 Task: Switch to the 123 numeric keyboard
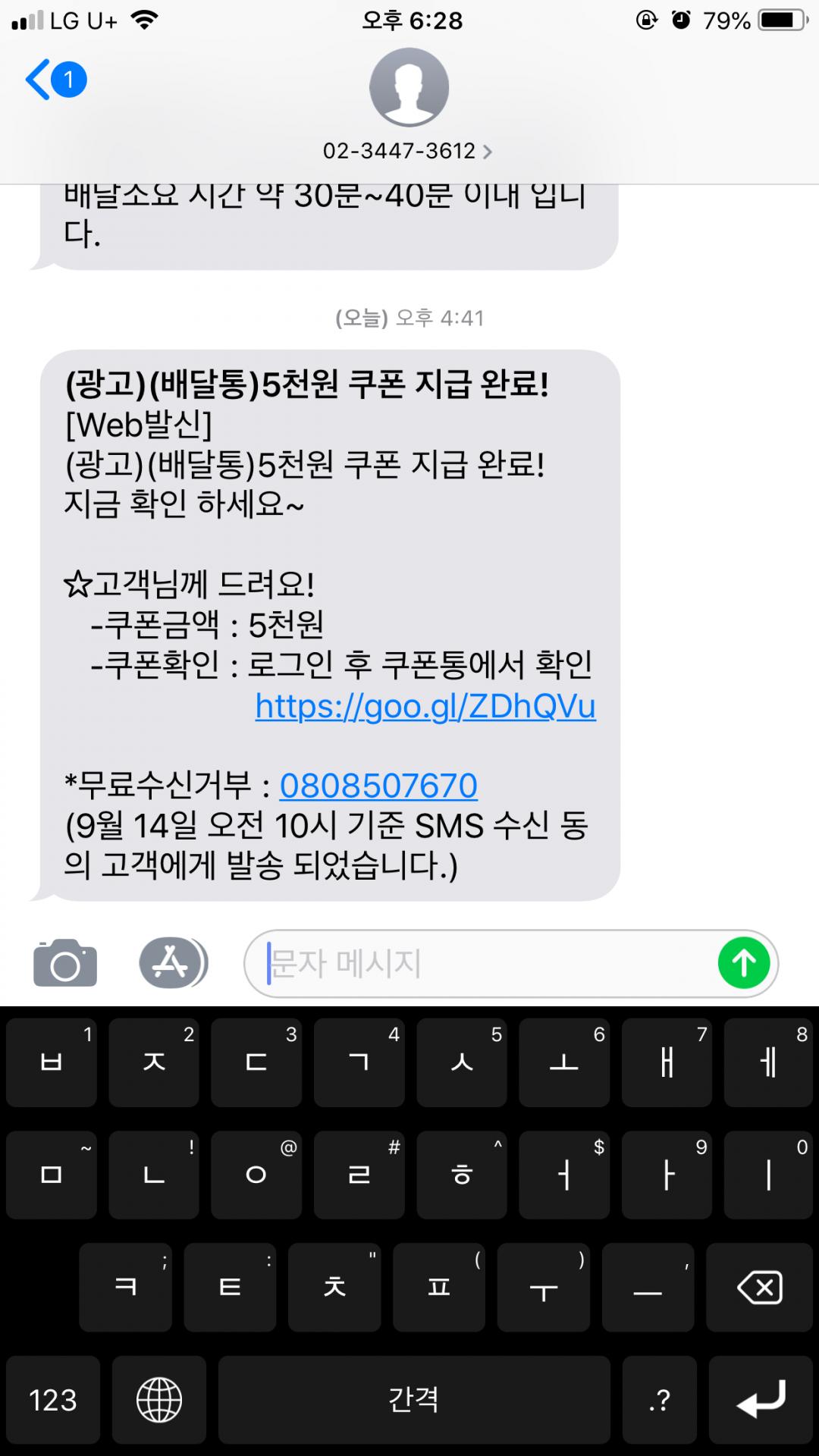53,1399
